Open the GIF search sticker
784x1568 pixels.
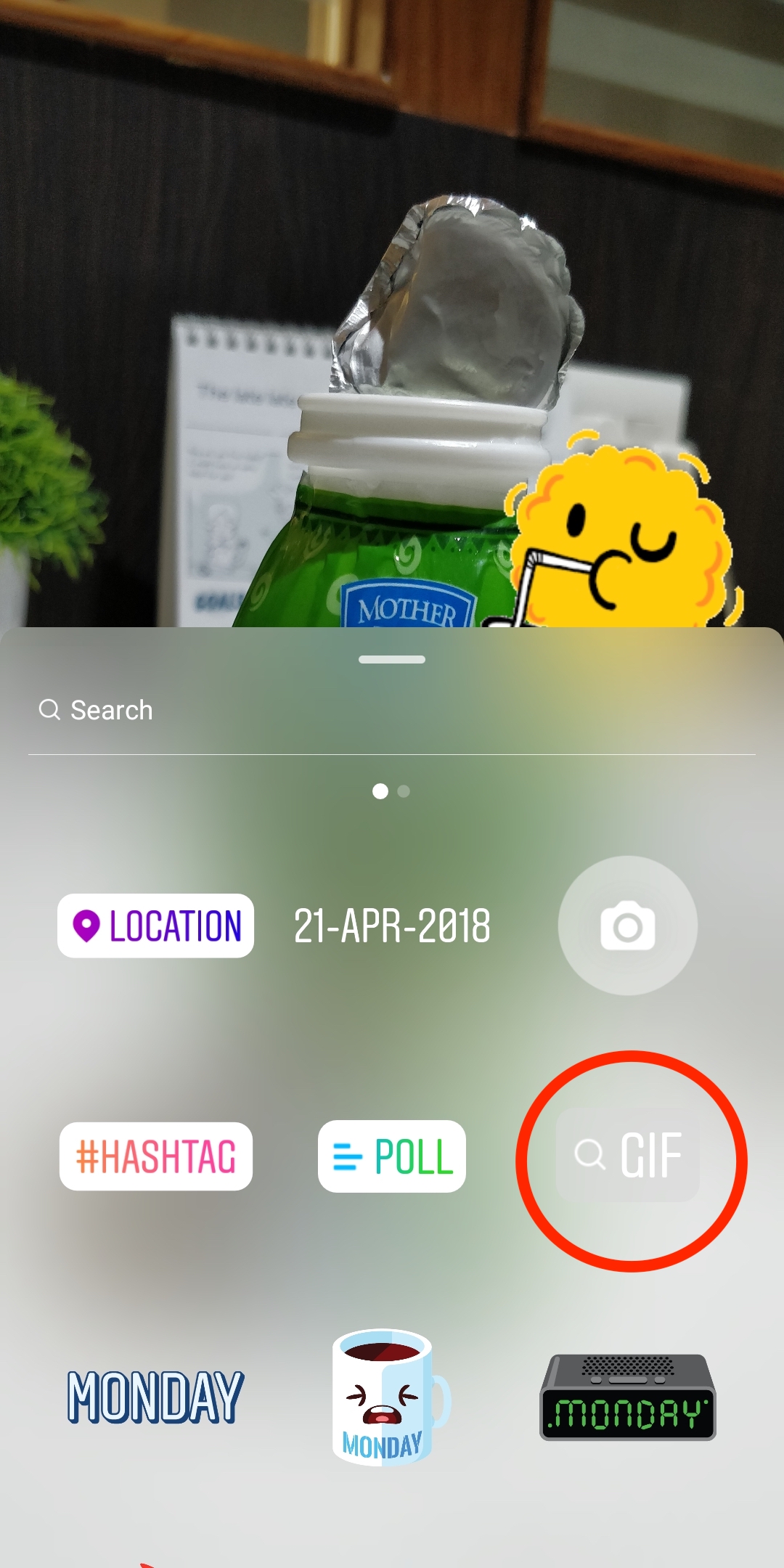coord(628,1154)
